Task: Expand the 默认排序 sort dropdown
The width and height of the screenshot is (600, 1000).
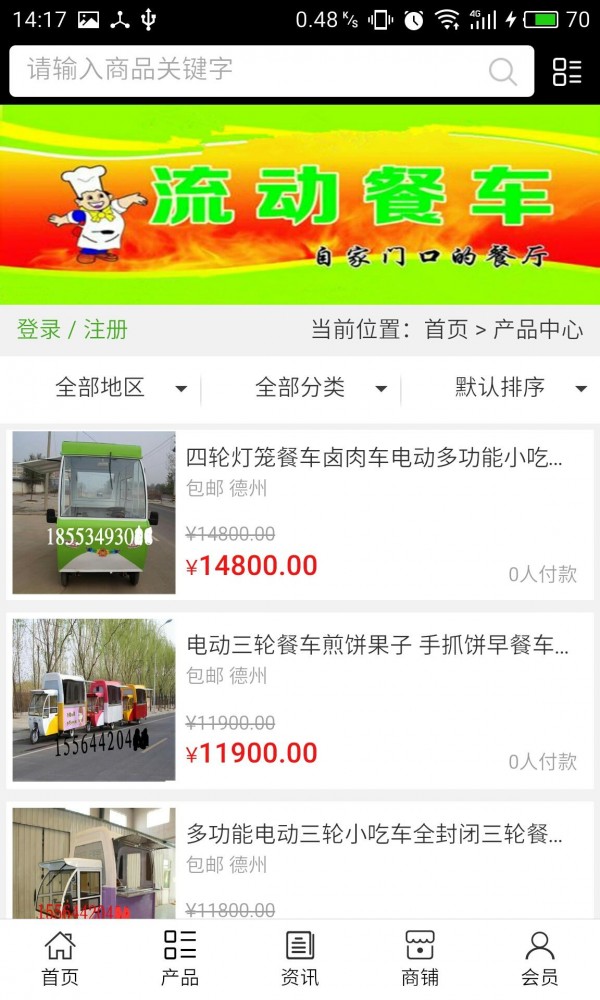Action: [520, 388]
